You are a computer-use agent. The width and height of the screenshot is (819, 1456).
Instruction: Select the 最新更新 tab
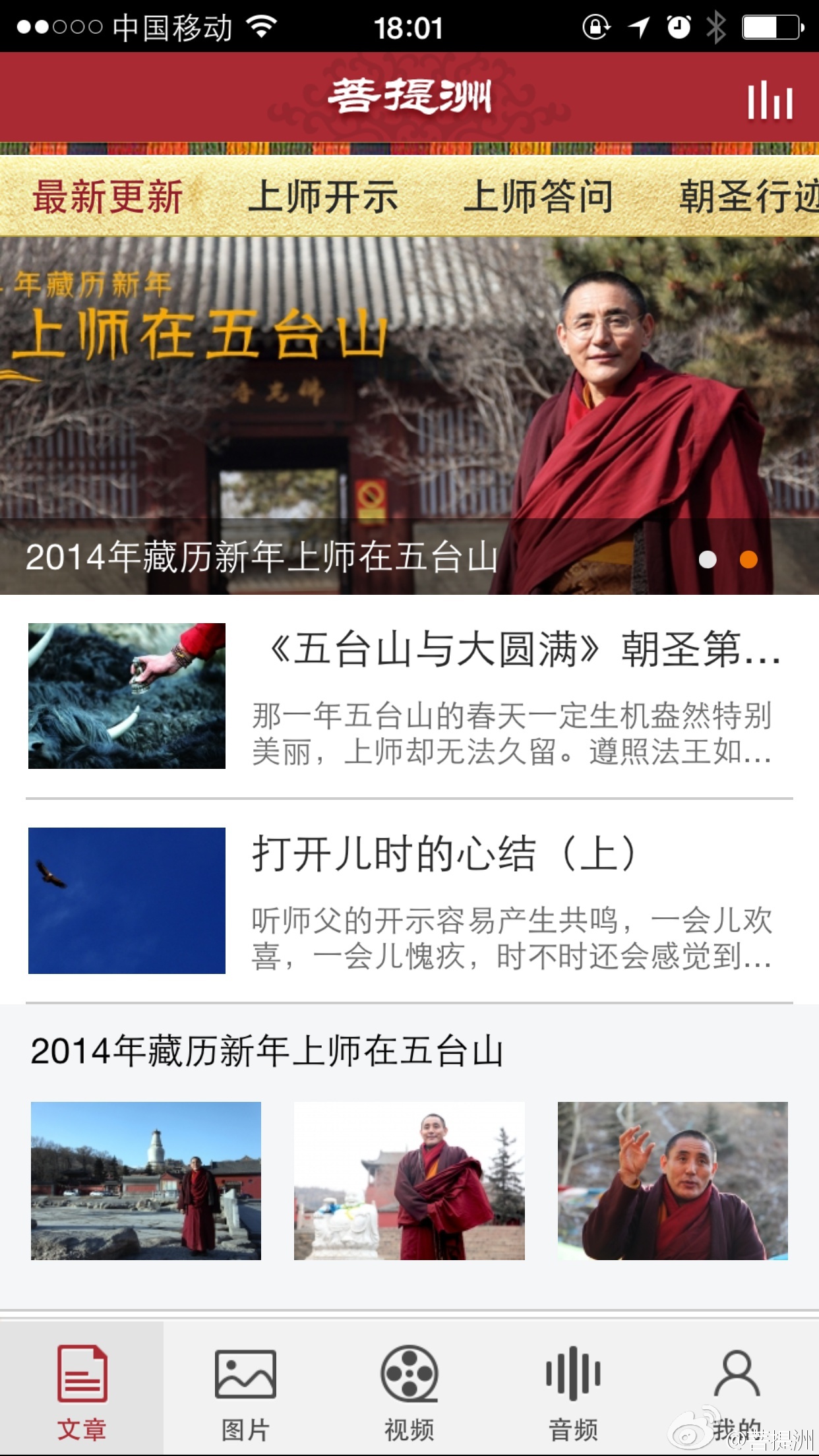pyautogui.click(x=107, y=197)
